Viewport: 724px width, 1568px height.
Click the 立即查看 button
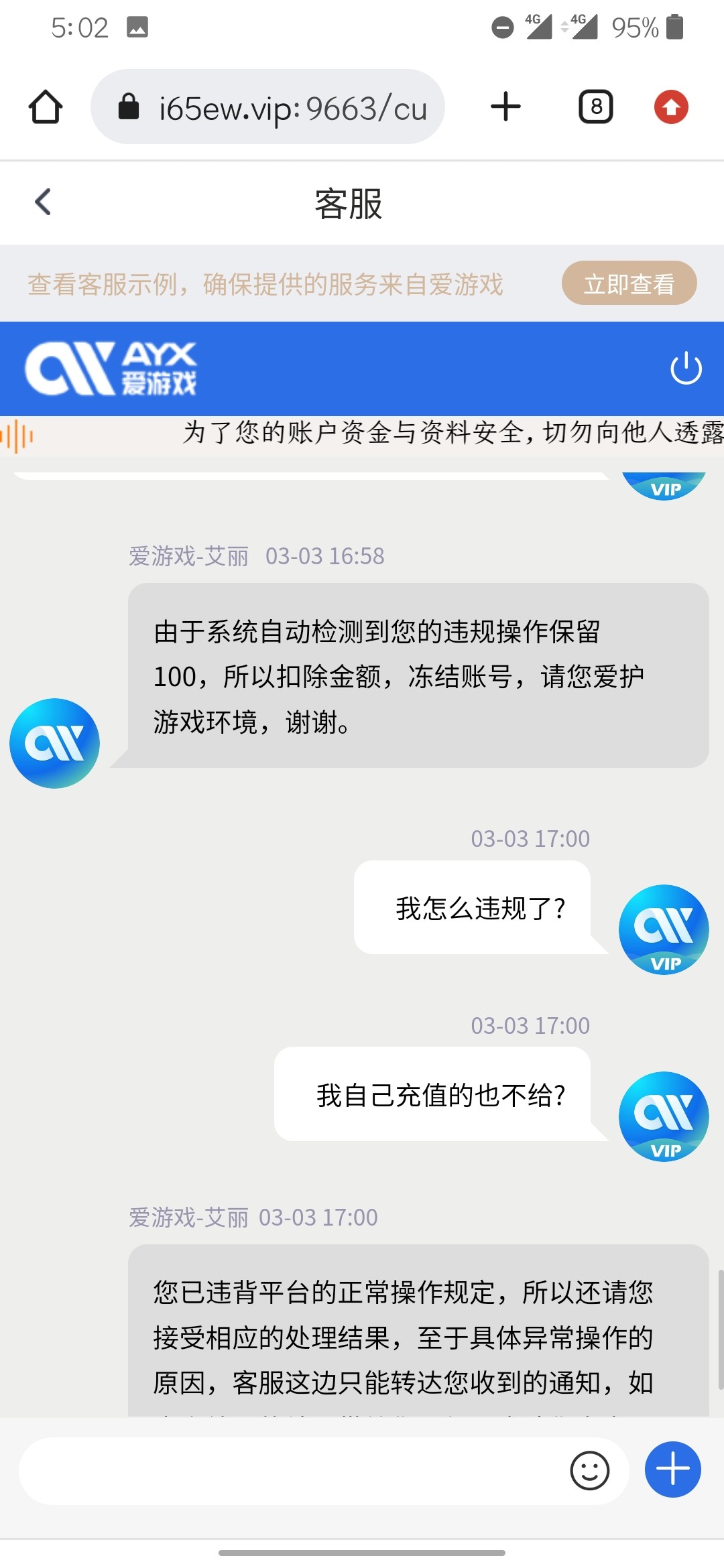629,284
